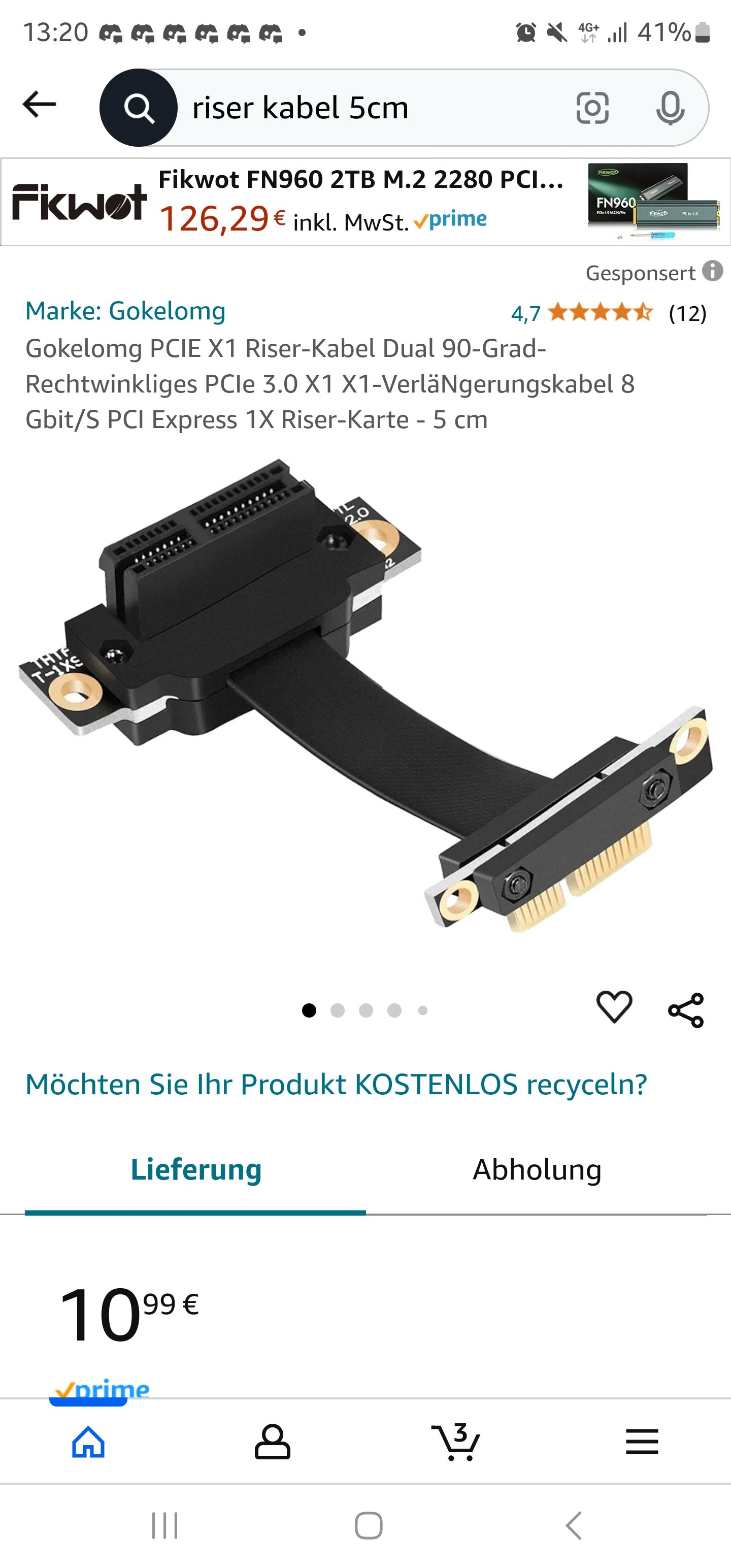The width and height of the screenshot is (731, 1568).
Task: Add product to wish list heart
Action: coord(614,1006)
